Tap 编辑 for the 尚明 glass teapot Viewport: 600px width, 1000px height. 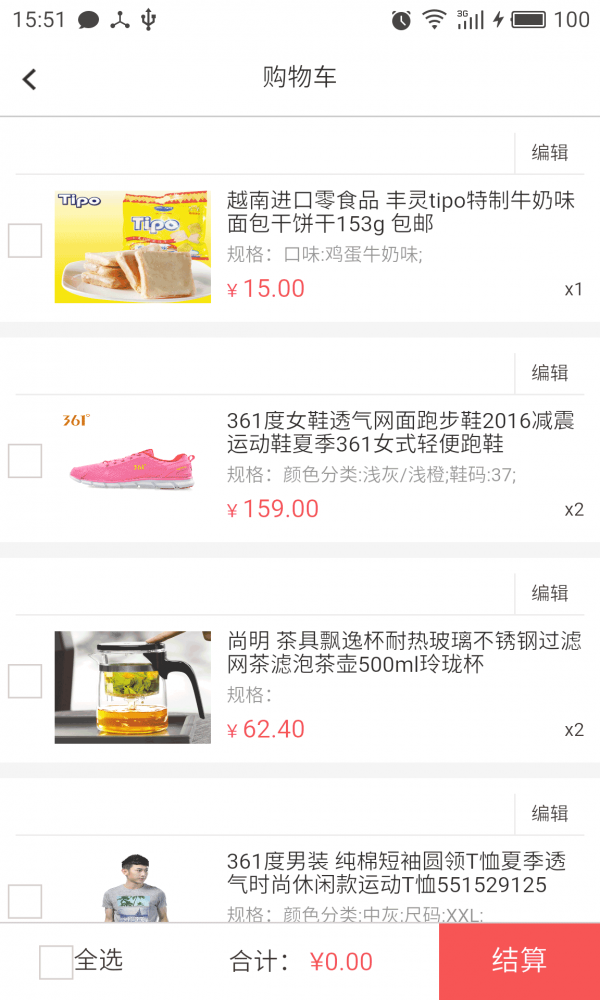[549, 593]
